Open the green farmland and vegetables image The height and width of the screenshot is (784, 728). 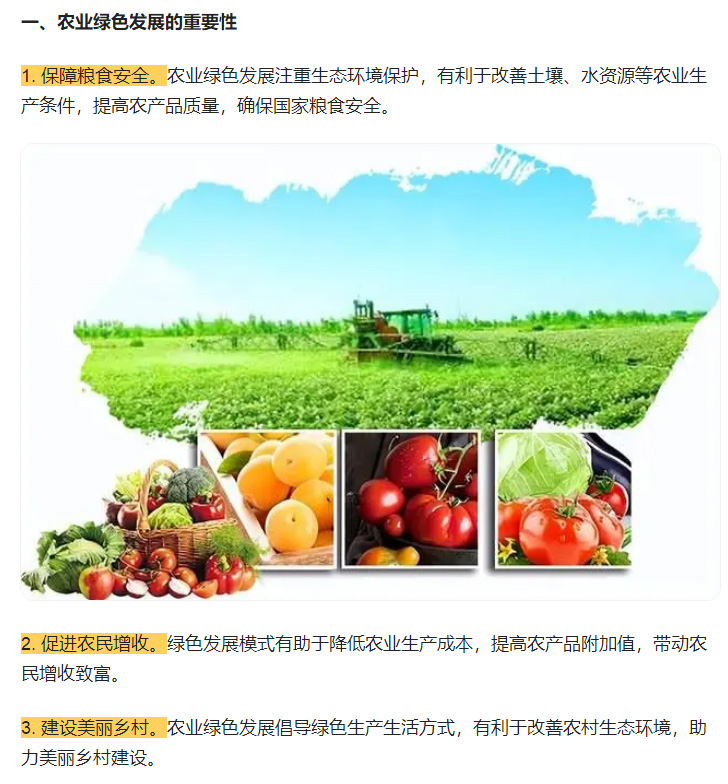tap(370, 372)
